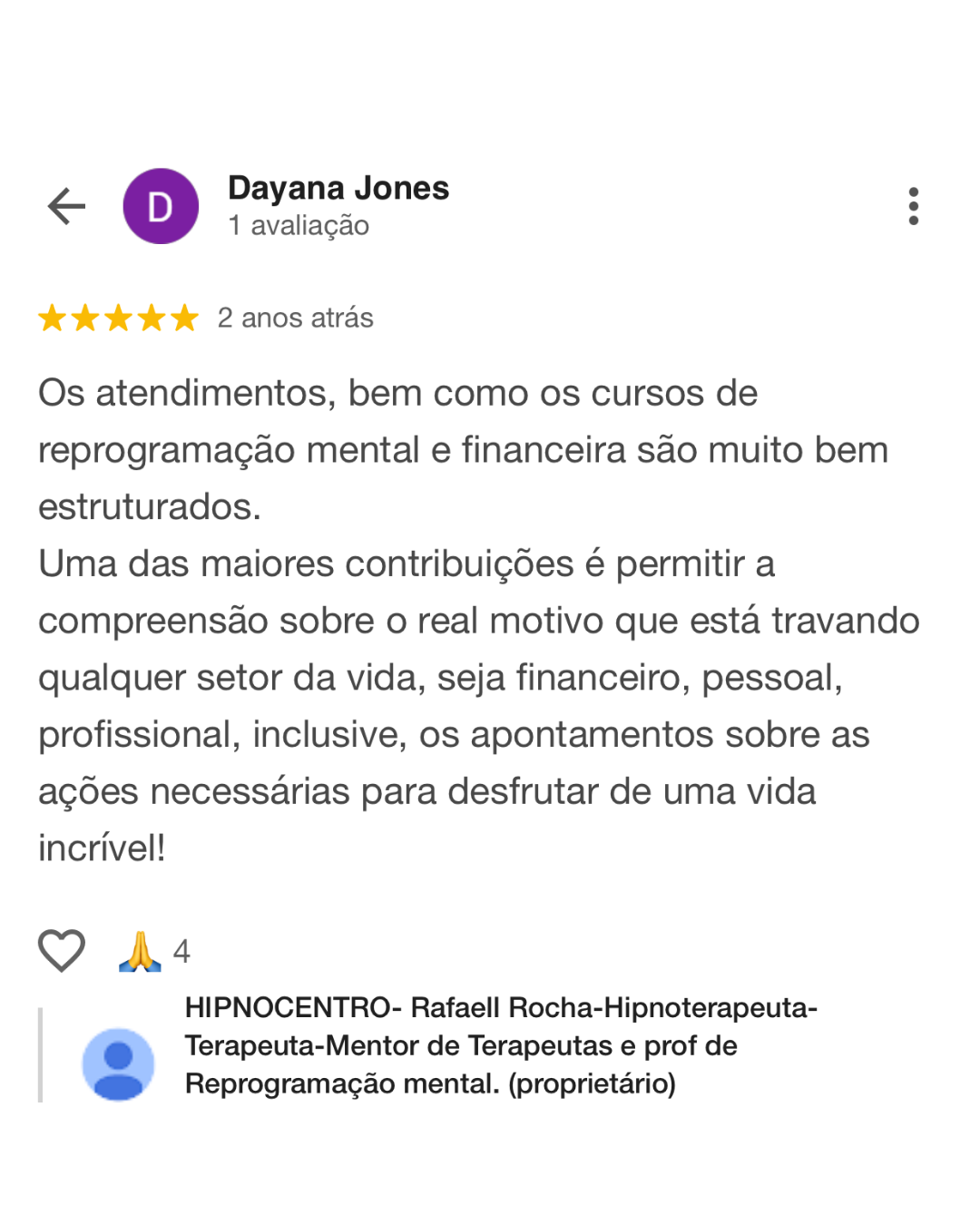Like the review with the heart icon
This screenshot has width=980, height=1225.
(62, 951)
